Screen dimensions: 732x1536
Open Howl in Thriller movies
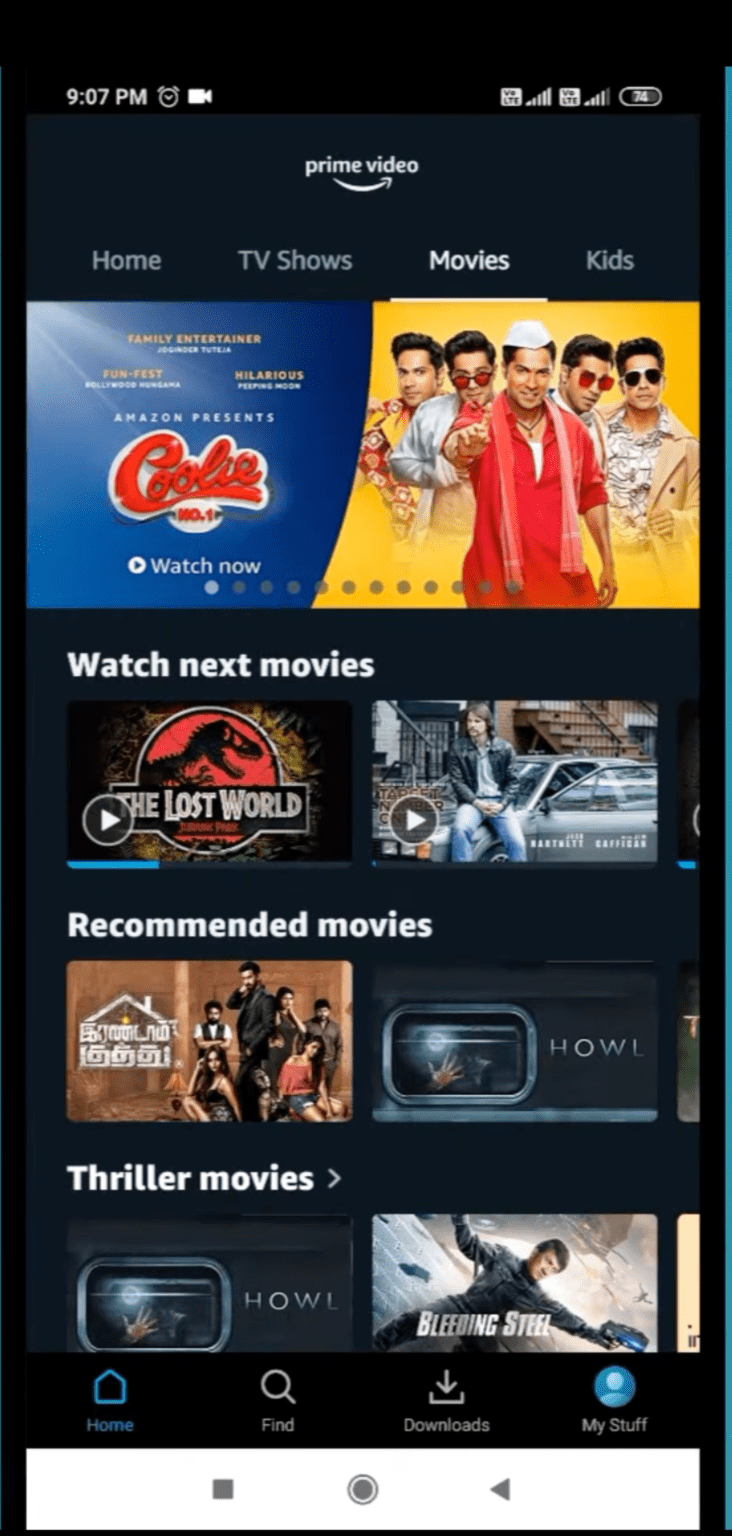(x=209, y=1285)
